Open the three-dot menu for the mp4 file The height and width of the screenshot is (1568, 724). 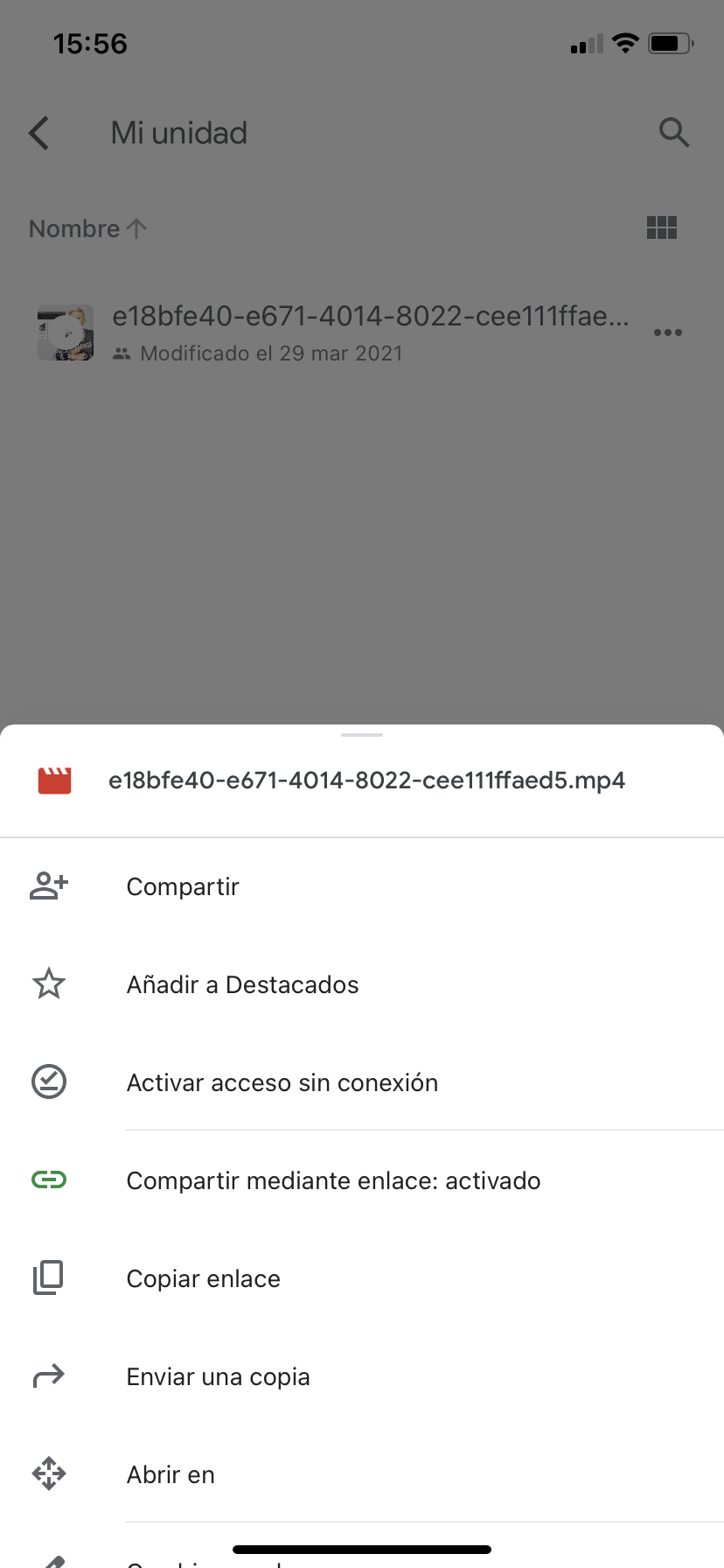(x=667, y=332)
